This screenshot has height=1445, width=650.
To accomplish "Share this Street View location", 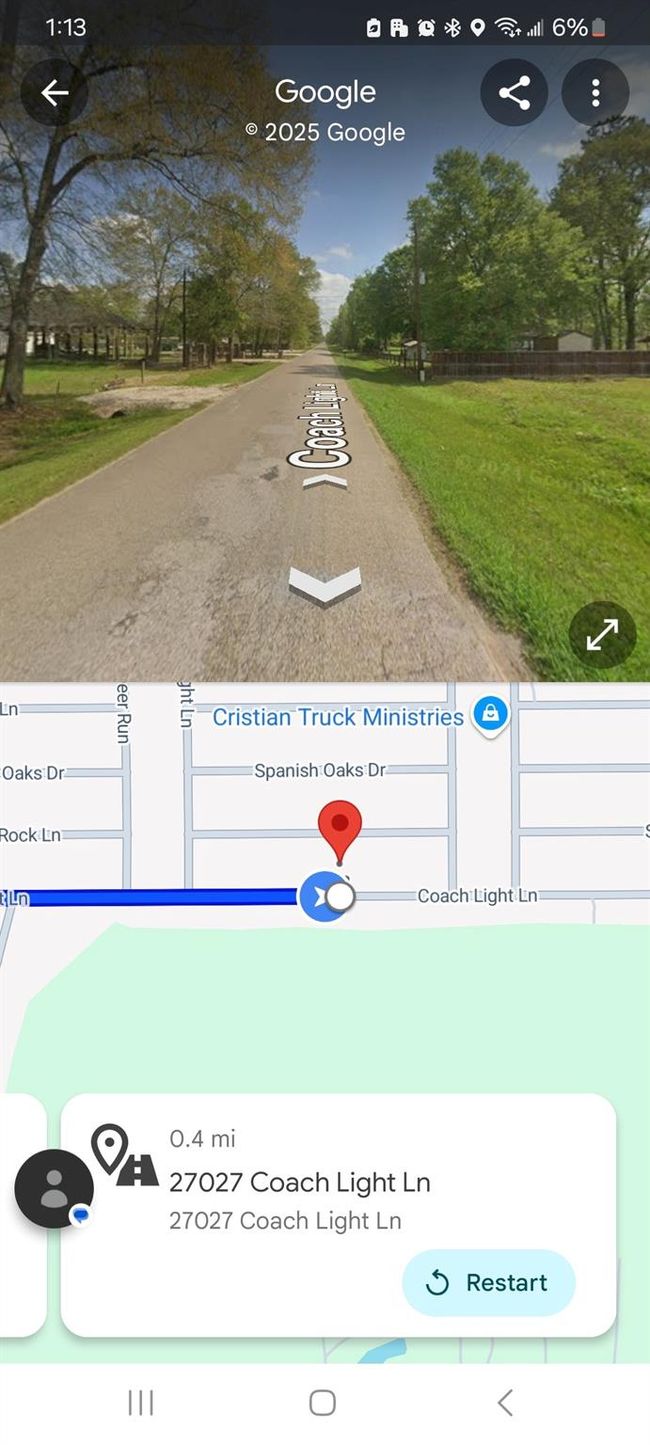I will click(514, 93).
